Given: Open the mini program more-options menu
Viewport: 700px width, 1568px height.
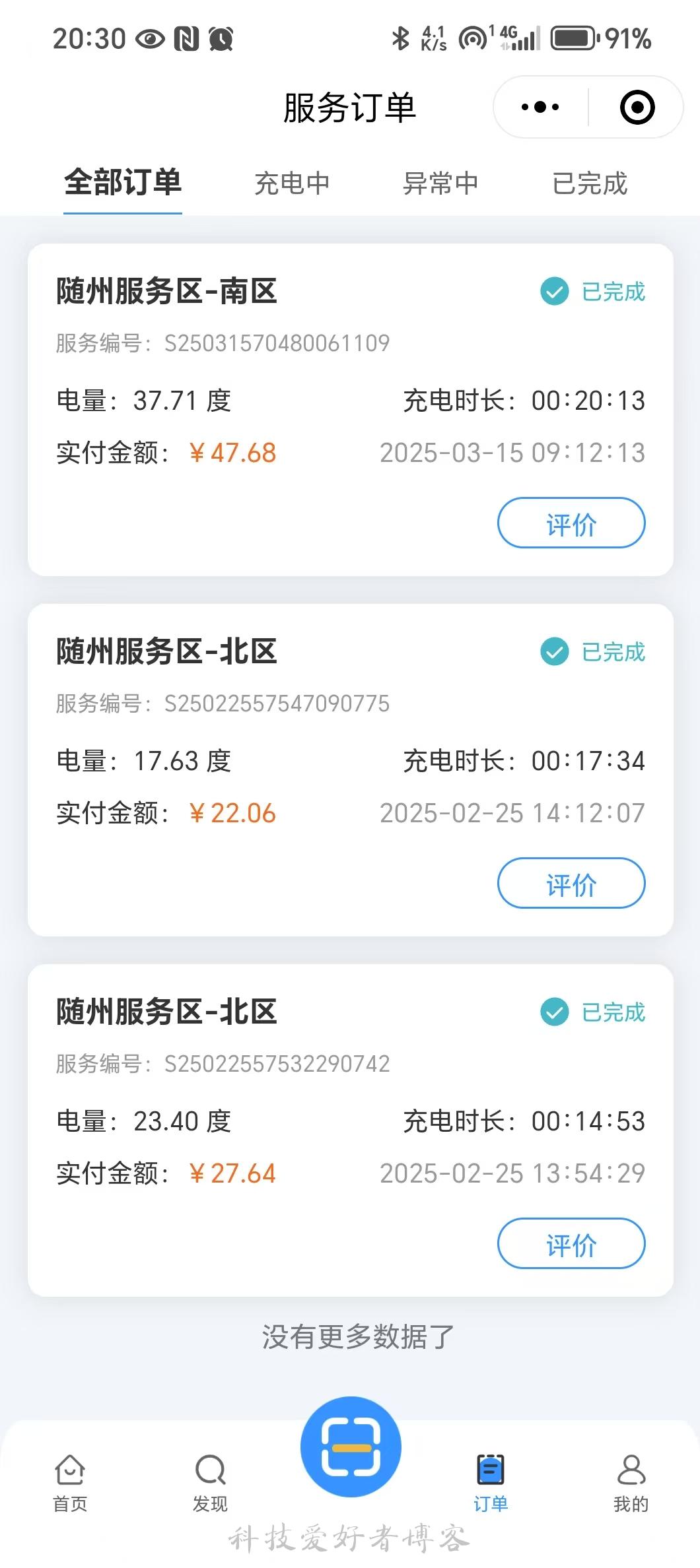Looking at the screenshot, I should point(540,107).
